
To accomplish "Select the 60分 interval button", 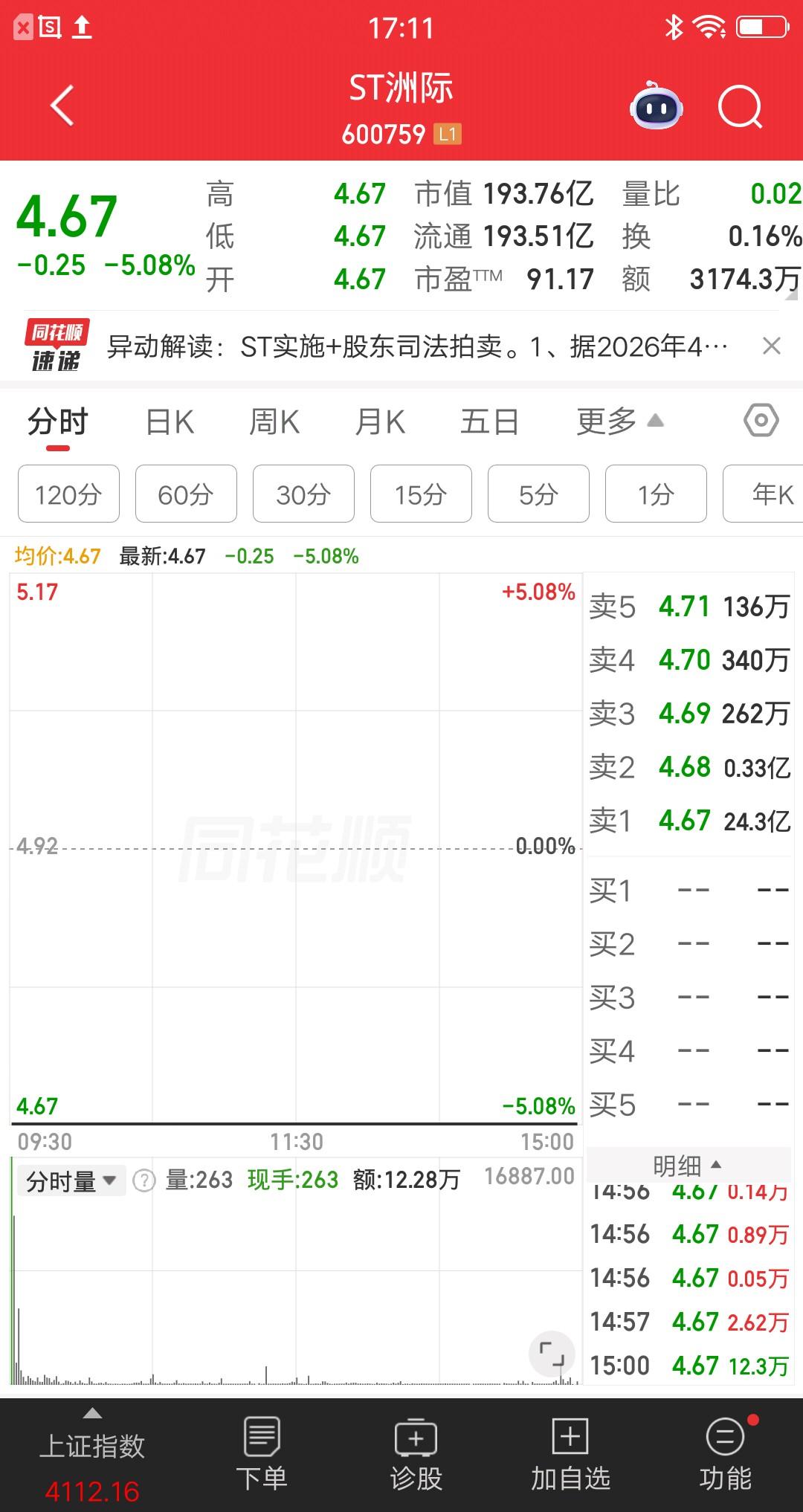I will (185, 494).
